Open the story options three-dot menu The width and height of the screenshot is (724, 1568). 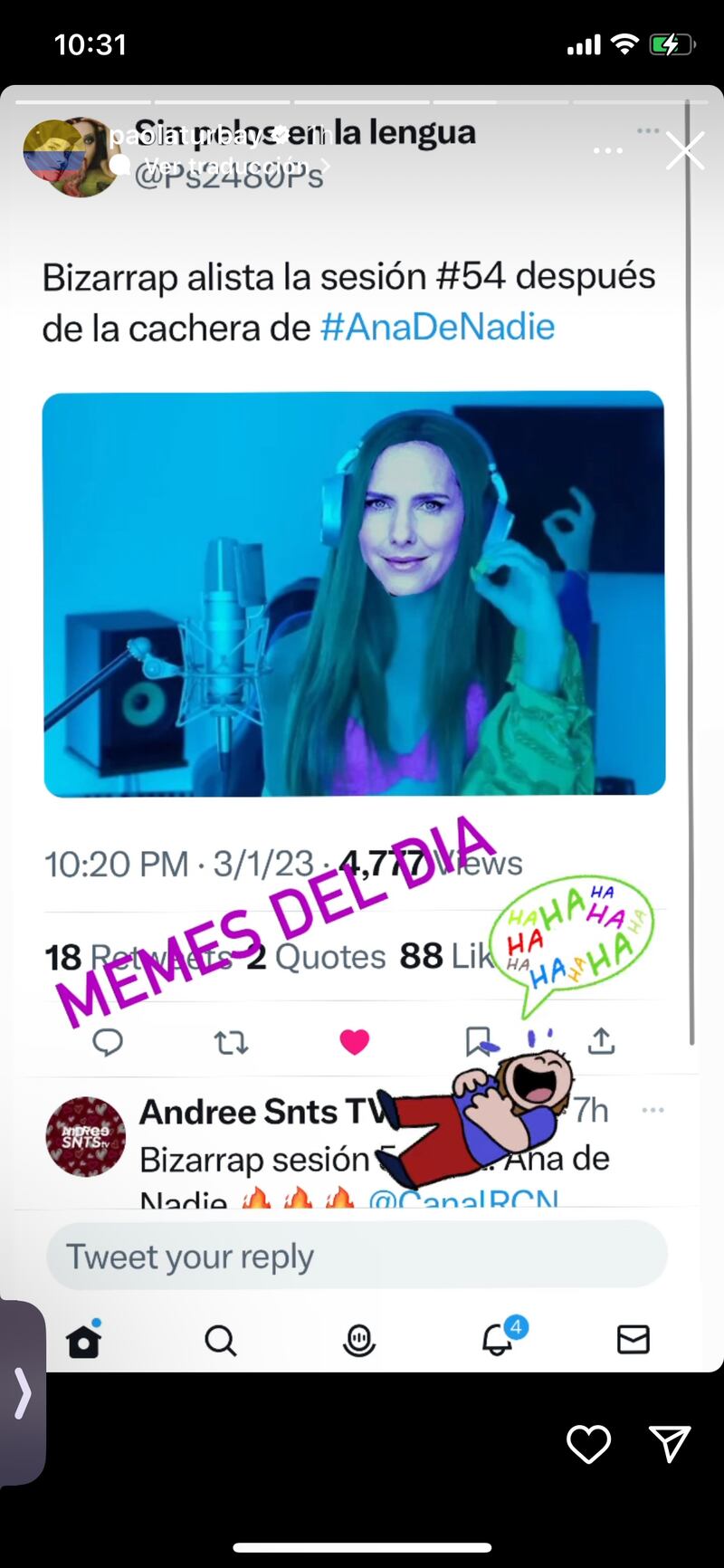(x=607, y=150)
